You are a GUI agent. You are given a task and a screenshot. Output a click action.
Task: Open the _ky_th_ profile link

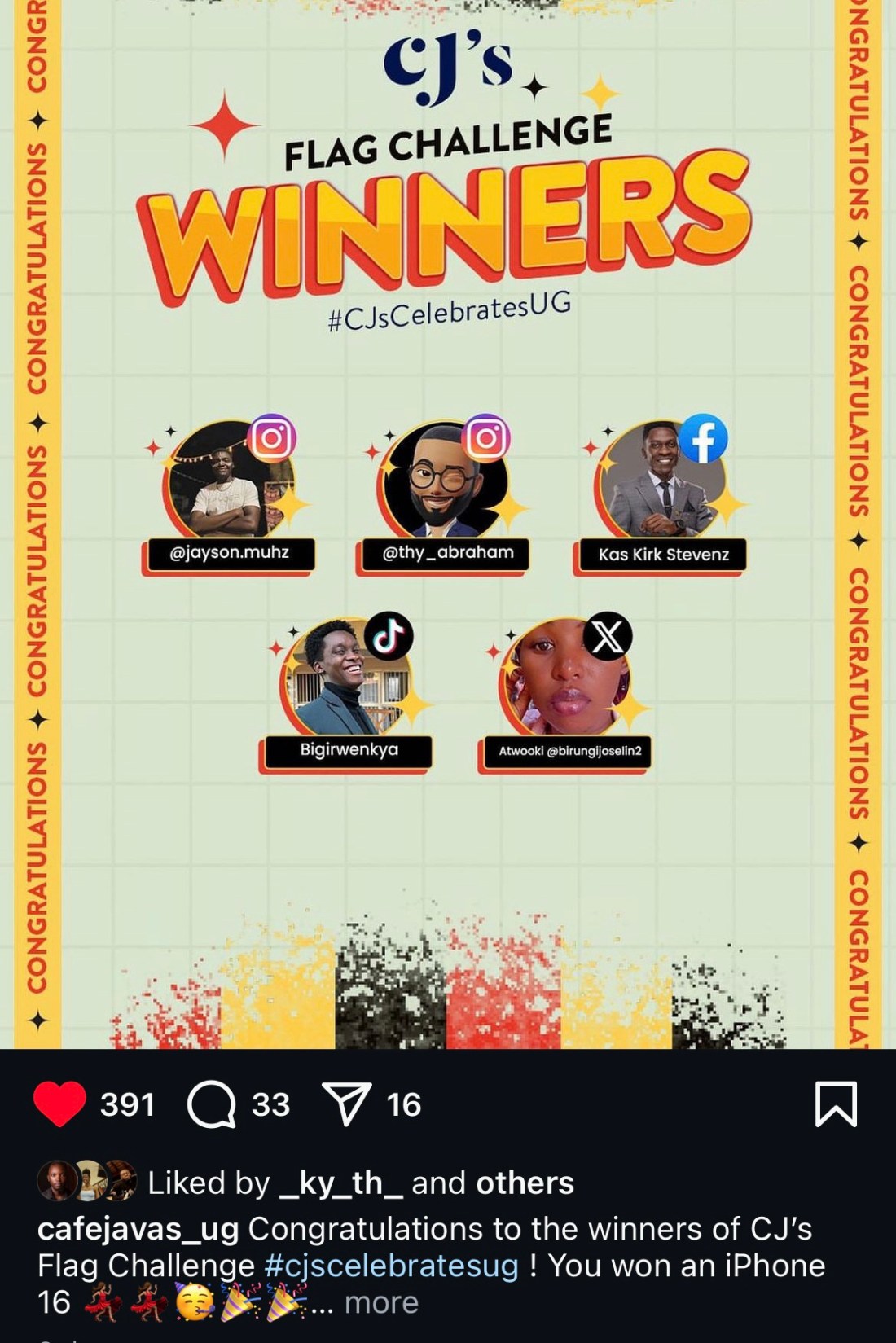(340, 1183)
